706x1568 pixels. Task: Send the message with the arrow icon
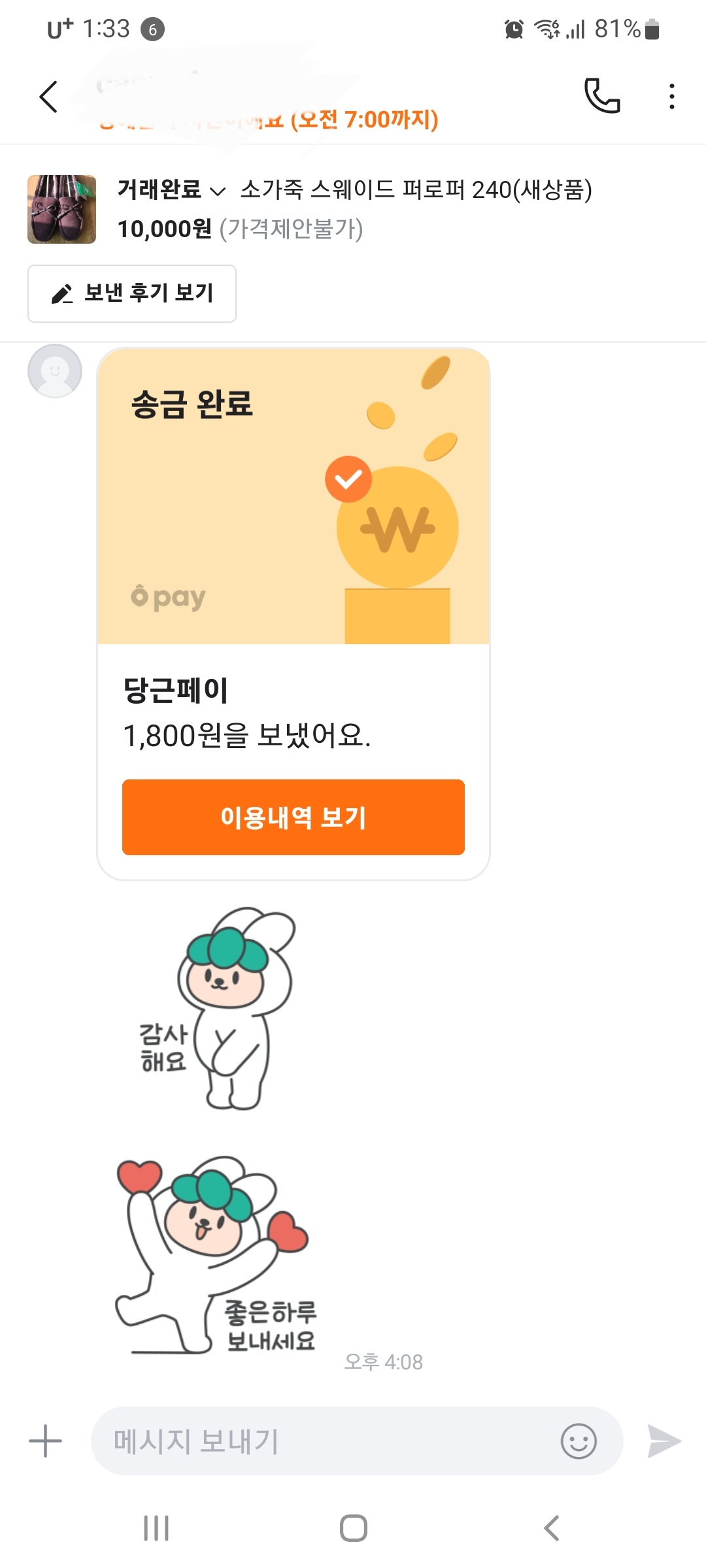point(664,1441)
